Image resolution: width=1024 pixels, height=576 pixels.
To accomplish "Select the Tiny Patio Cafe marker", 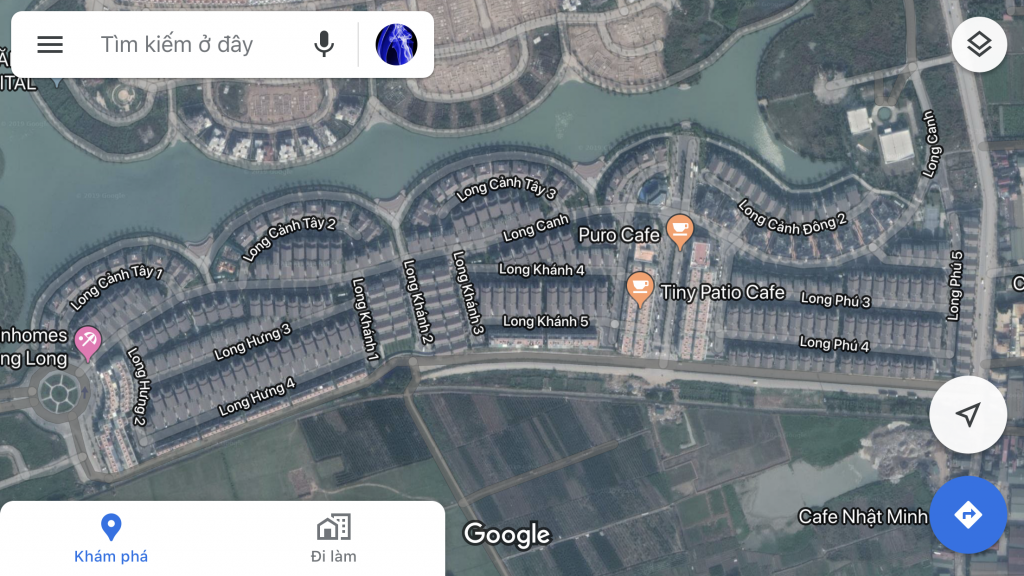I will tap(640, 288).
